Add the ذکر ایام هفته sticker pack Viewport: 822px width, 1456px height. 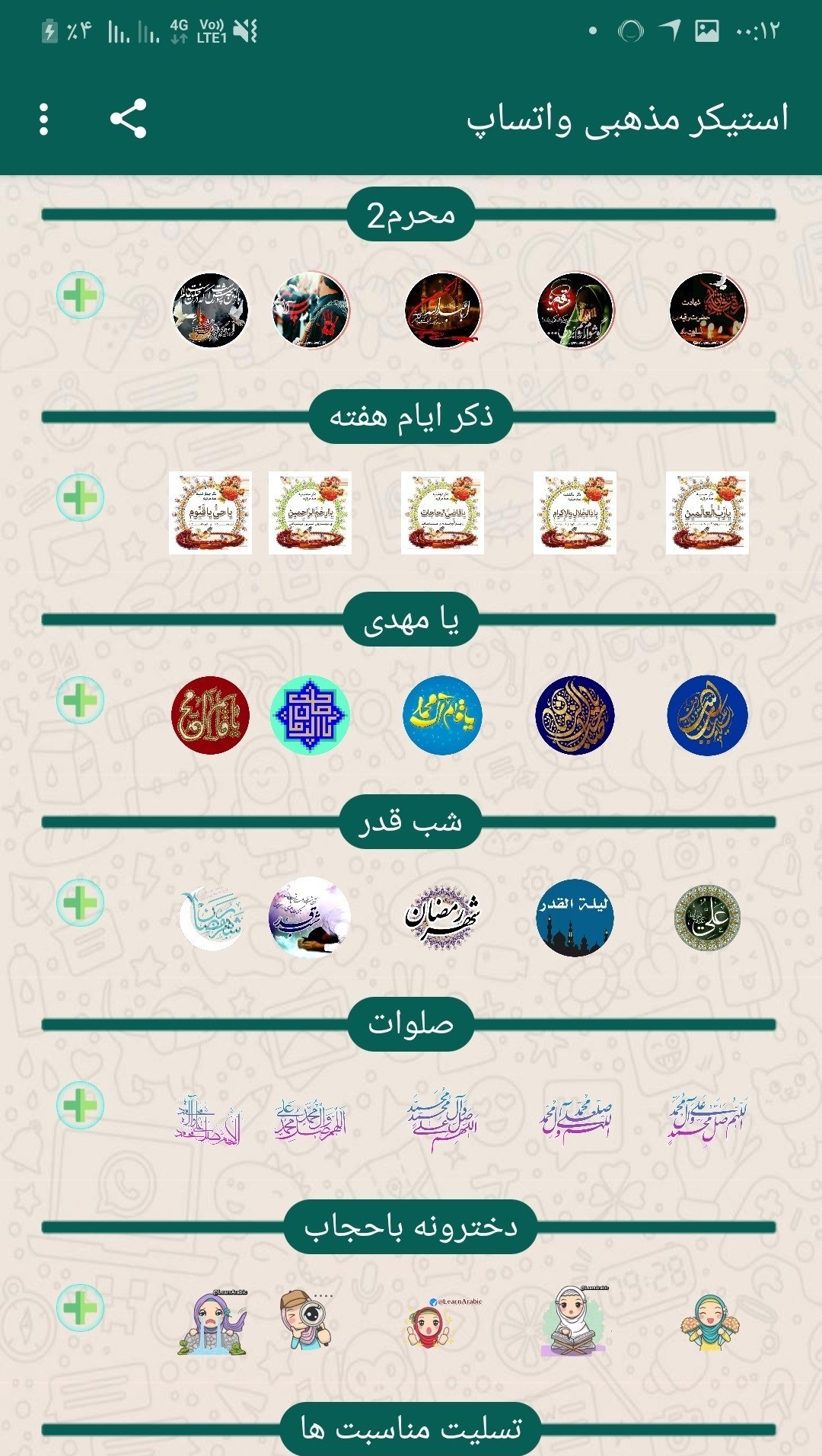(80, 497)
